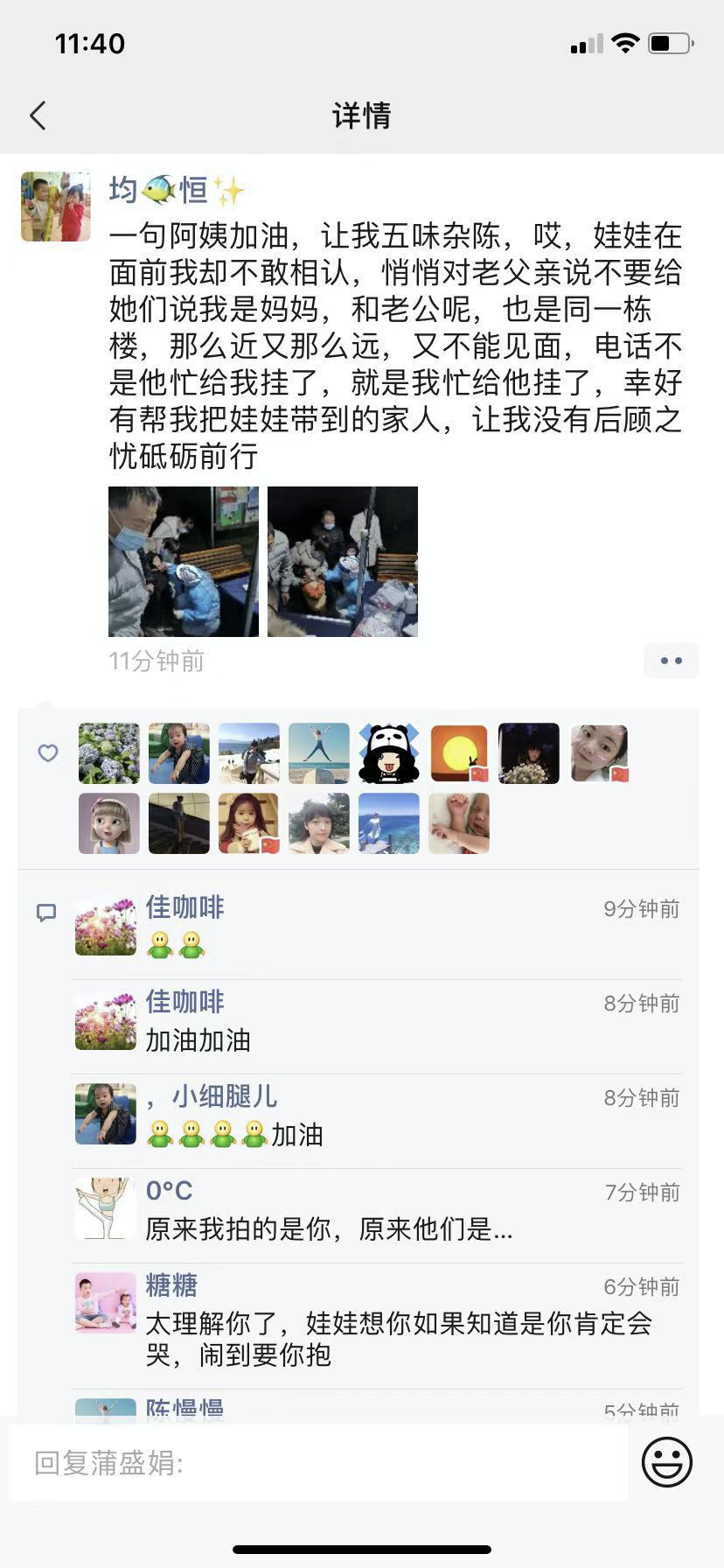Open the sunset avatar in likes

click(459, 753)
